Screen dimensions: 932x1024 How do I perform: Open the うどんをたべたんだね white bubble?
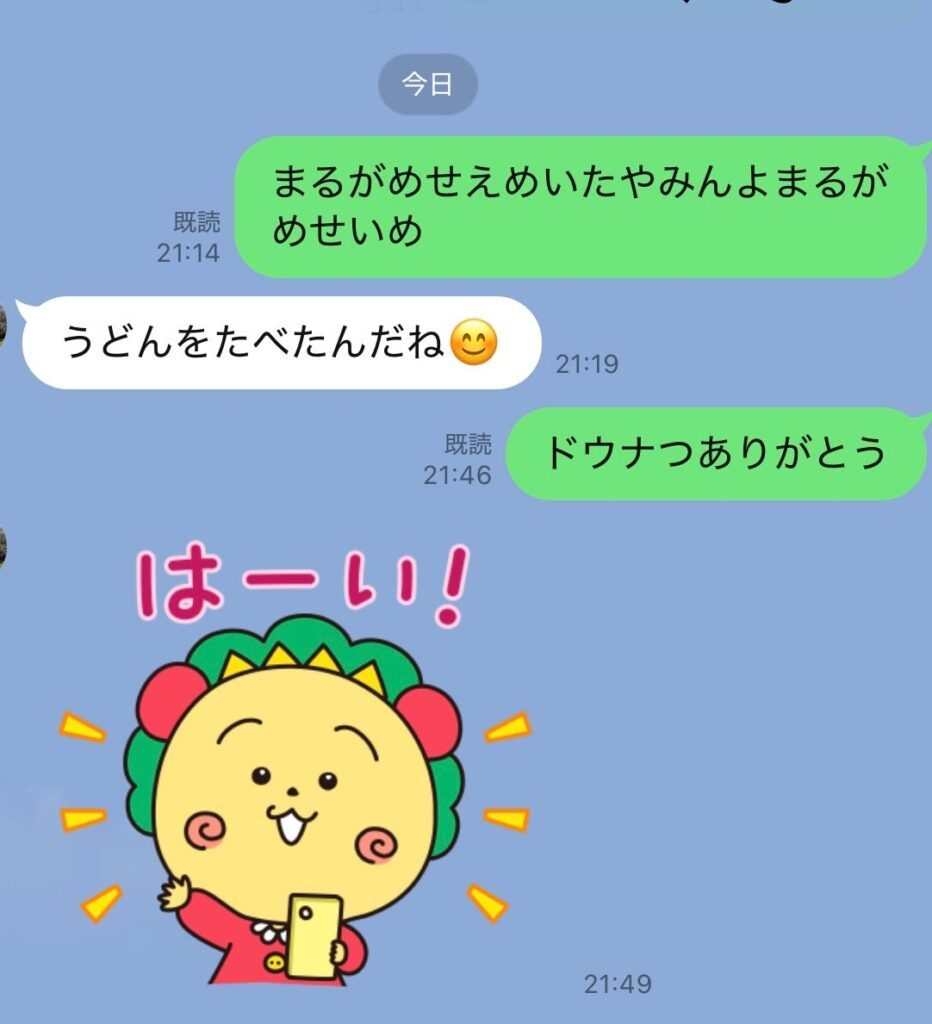(x=280, y=340)
